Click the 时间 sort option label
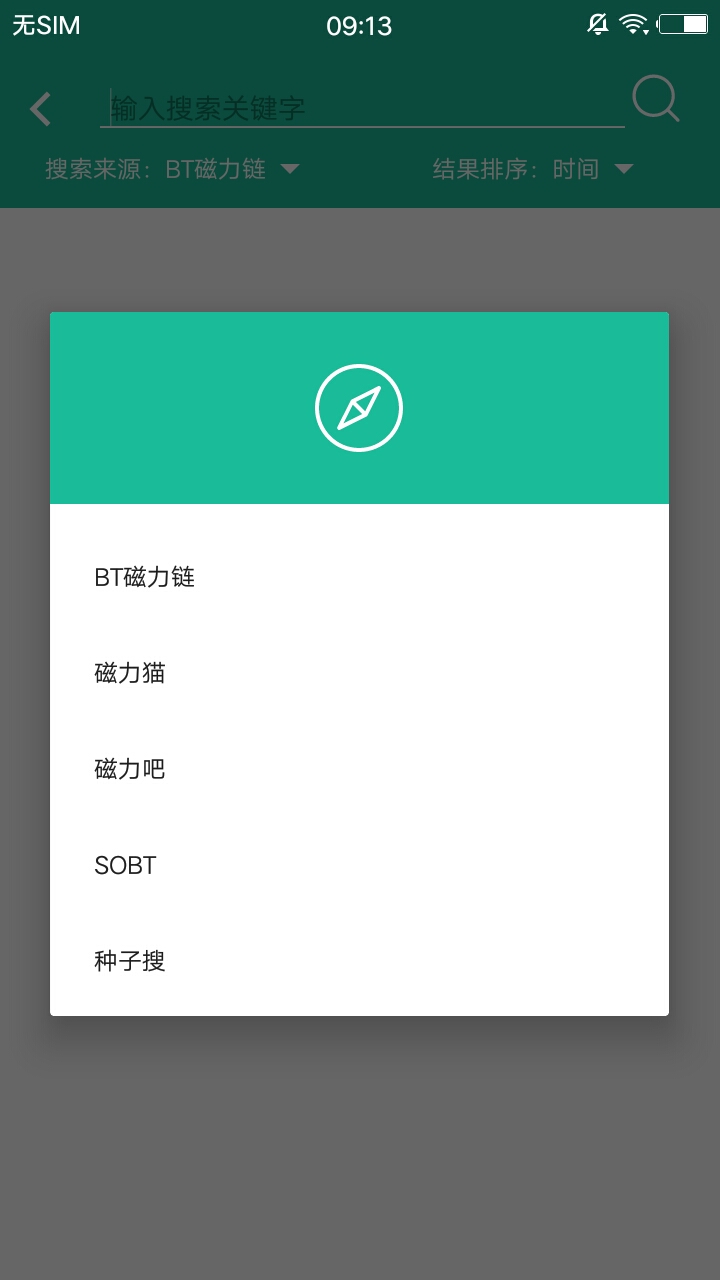 pos(573,169)
